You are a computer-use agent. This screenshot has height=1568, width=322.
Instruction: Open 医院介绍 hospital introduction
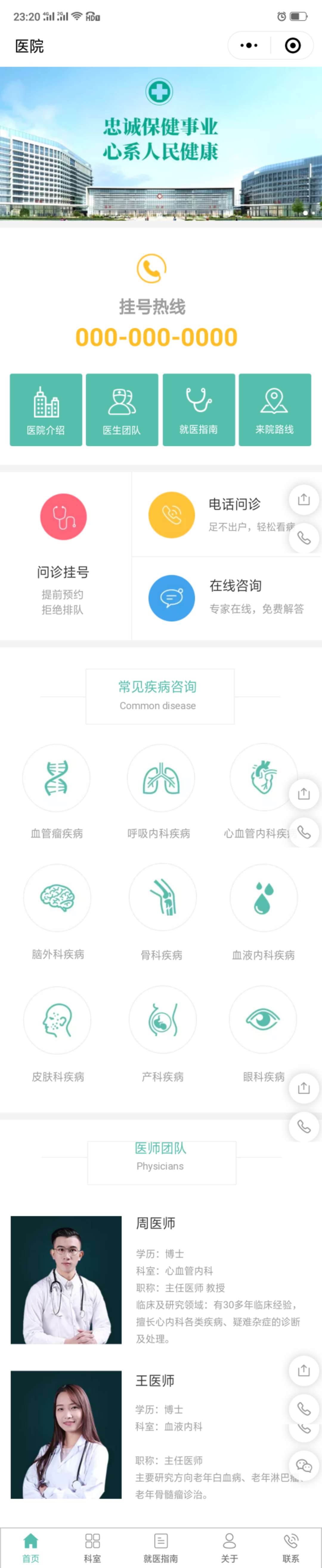(46, 410)
